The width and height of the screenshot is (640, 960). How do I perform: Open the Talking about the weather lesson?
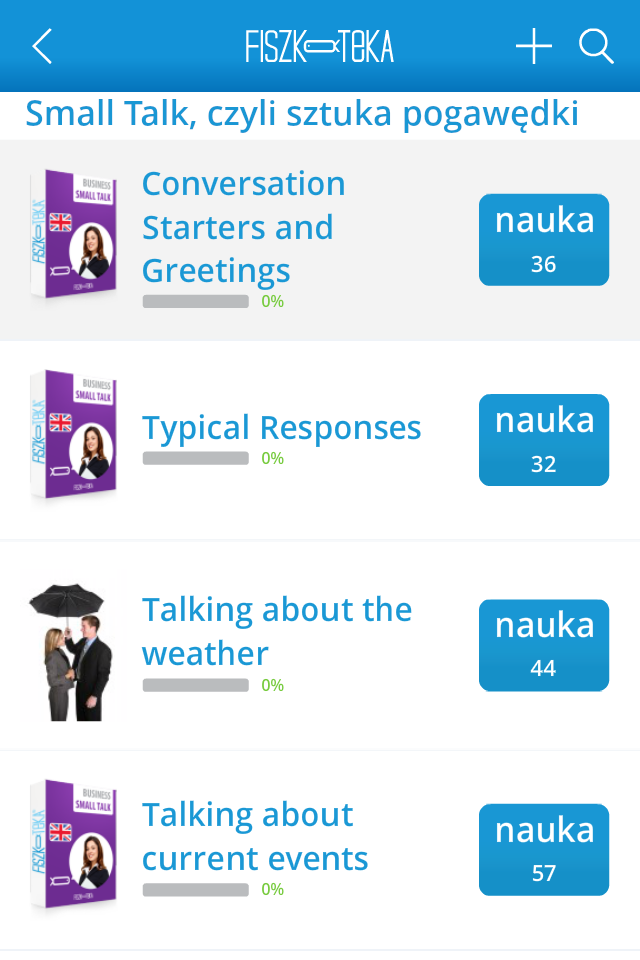(x=277, y=631)
